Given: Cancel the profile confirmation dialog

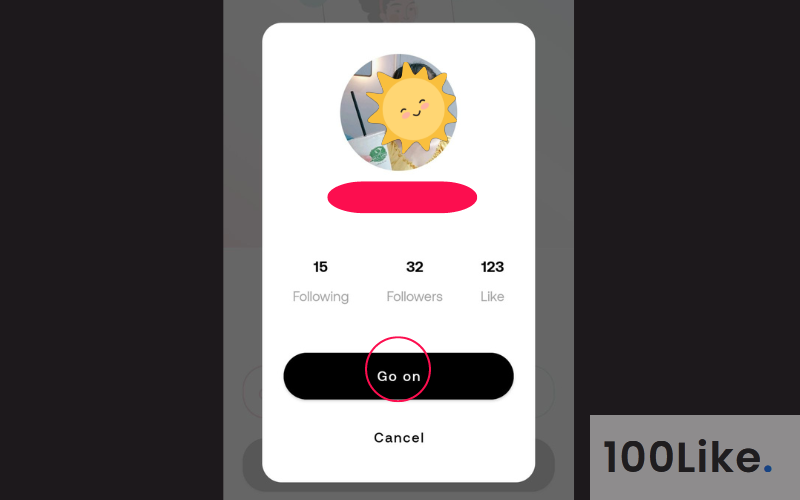Looking at the screenshot, I should pos(398,438).
